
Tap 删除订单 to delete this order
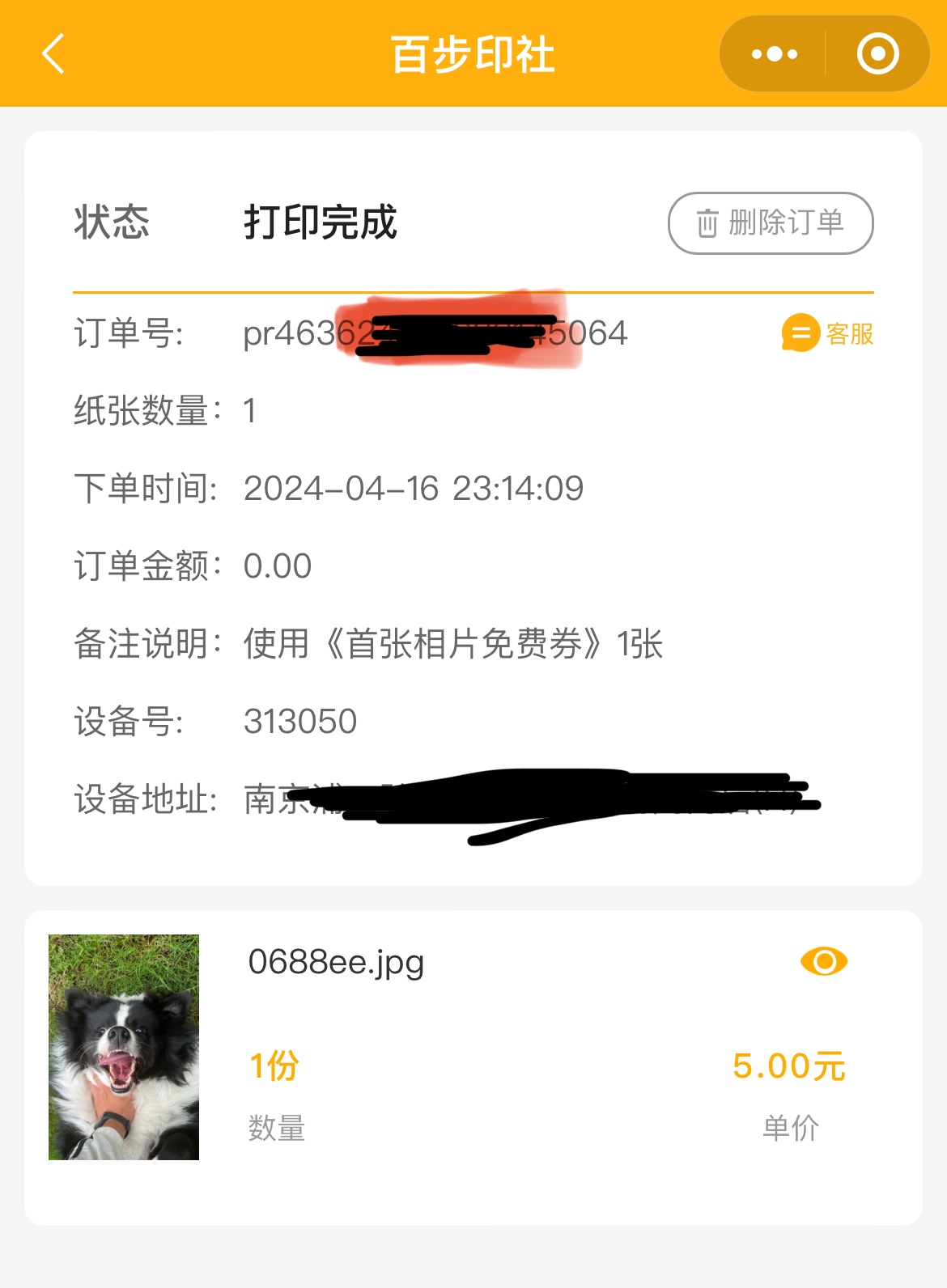[x=770, y=222]
